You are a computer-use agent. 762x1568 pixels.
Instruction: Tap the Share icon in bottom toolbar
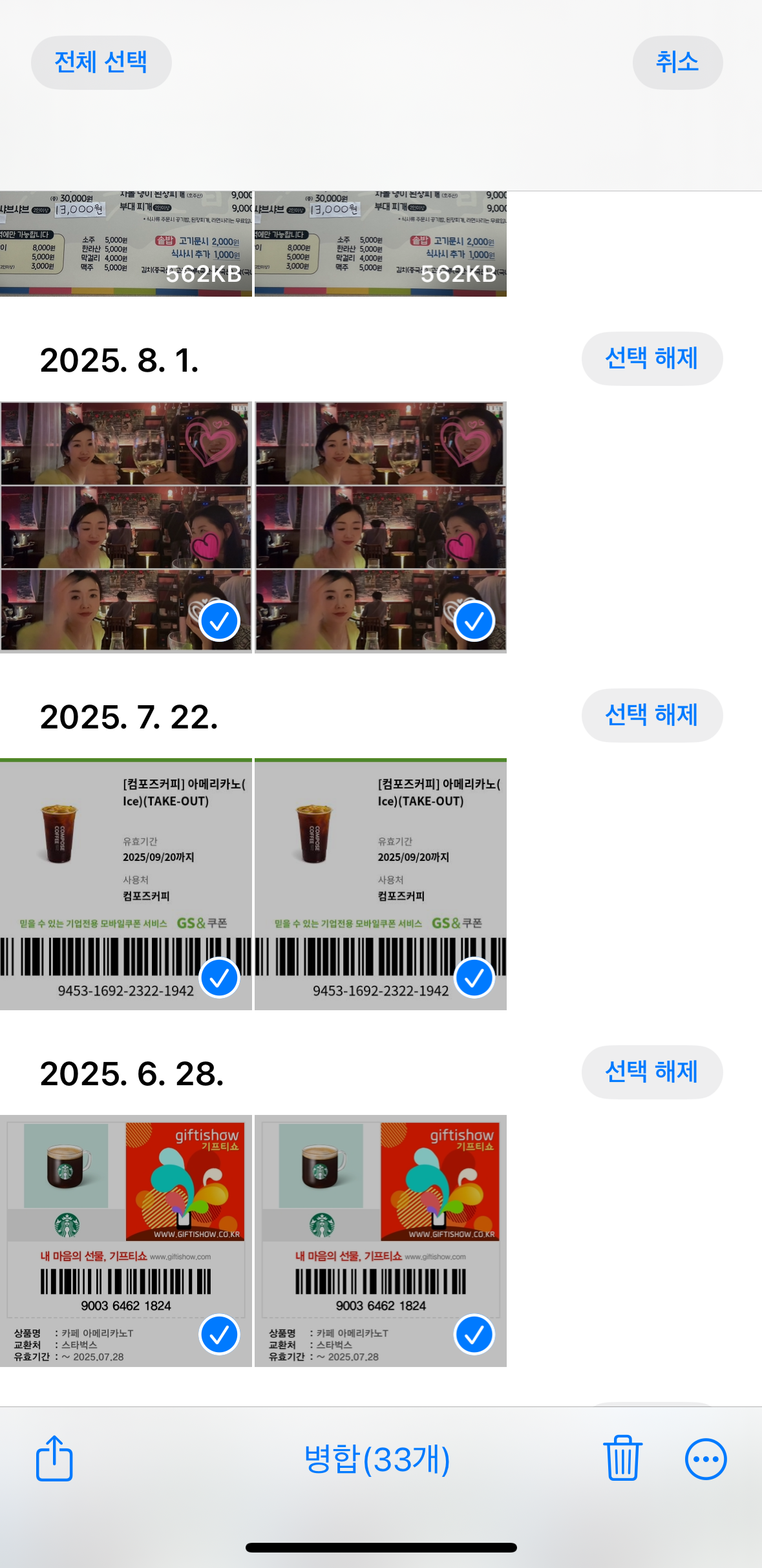54,1459
